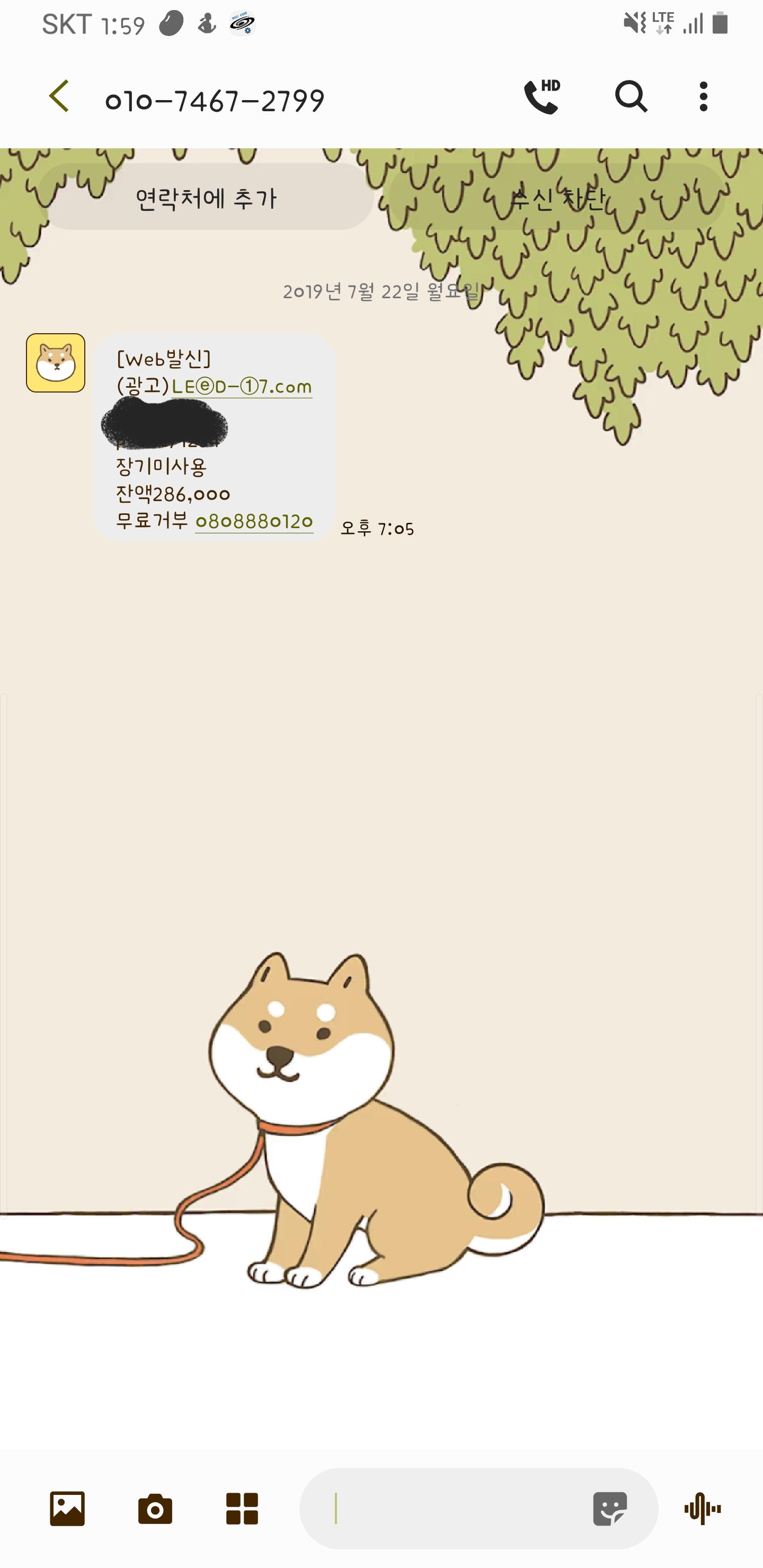Image resolution: width=763 pixels, height=1568 pixels.
Task: Tap the 0808880120 opt-out number
Action: click(x=254, y=522)
